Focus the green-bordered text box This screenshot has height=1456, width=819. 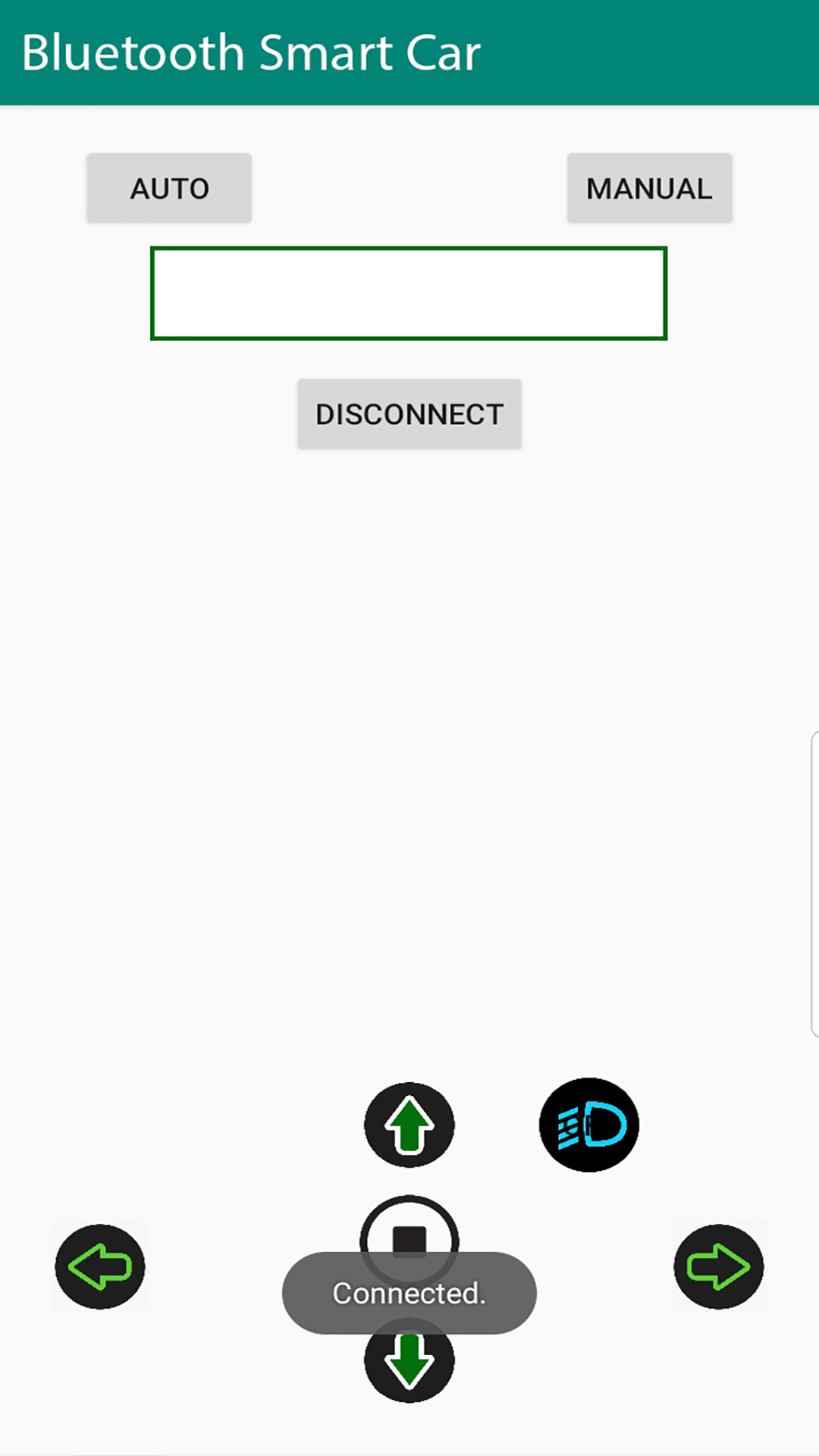click(409, 293)
